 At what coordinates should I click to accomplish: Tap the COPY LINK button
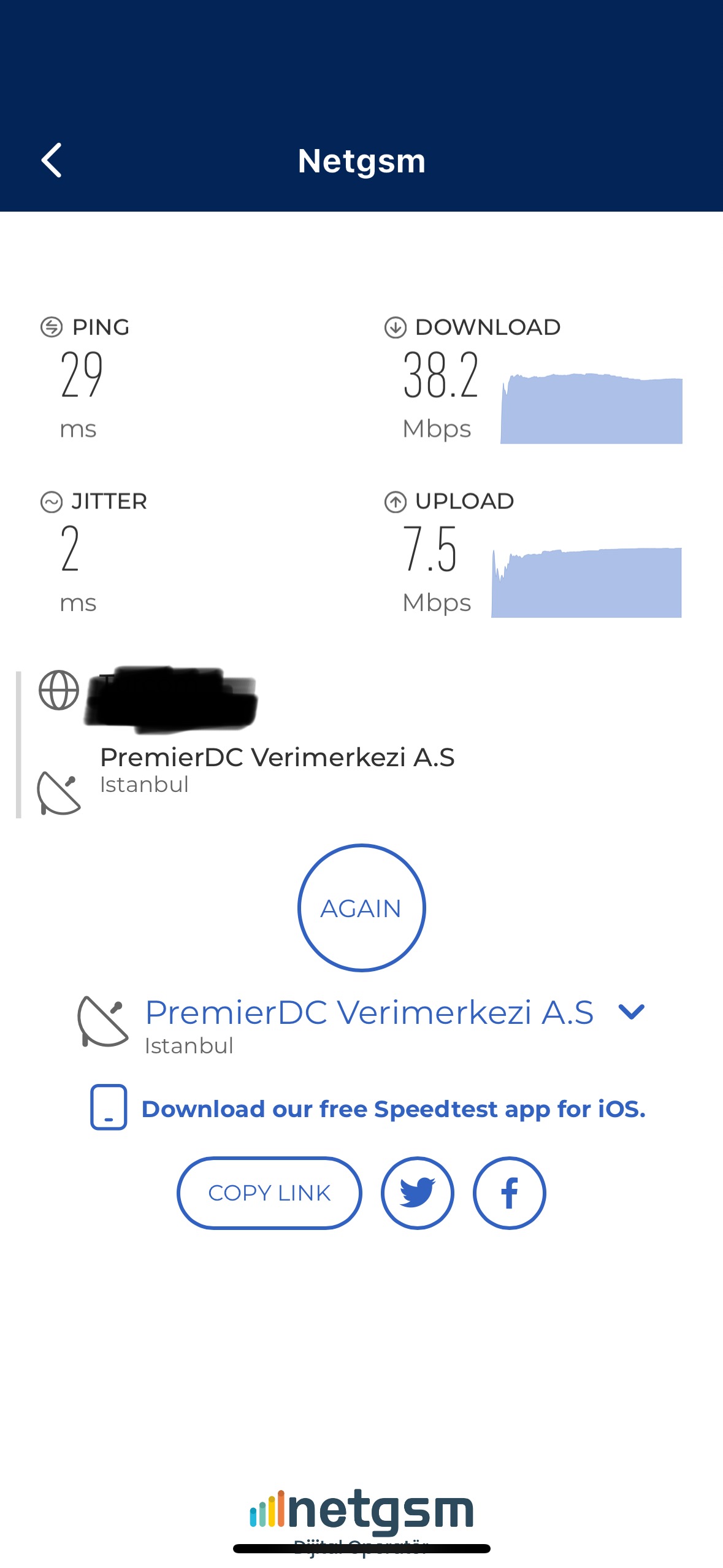[269, 1193]
